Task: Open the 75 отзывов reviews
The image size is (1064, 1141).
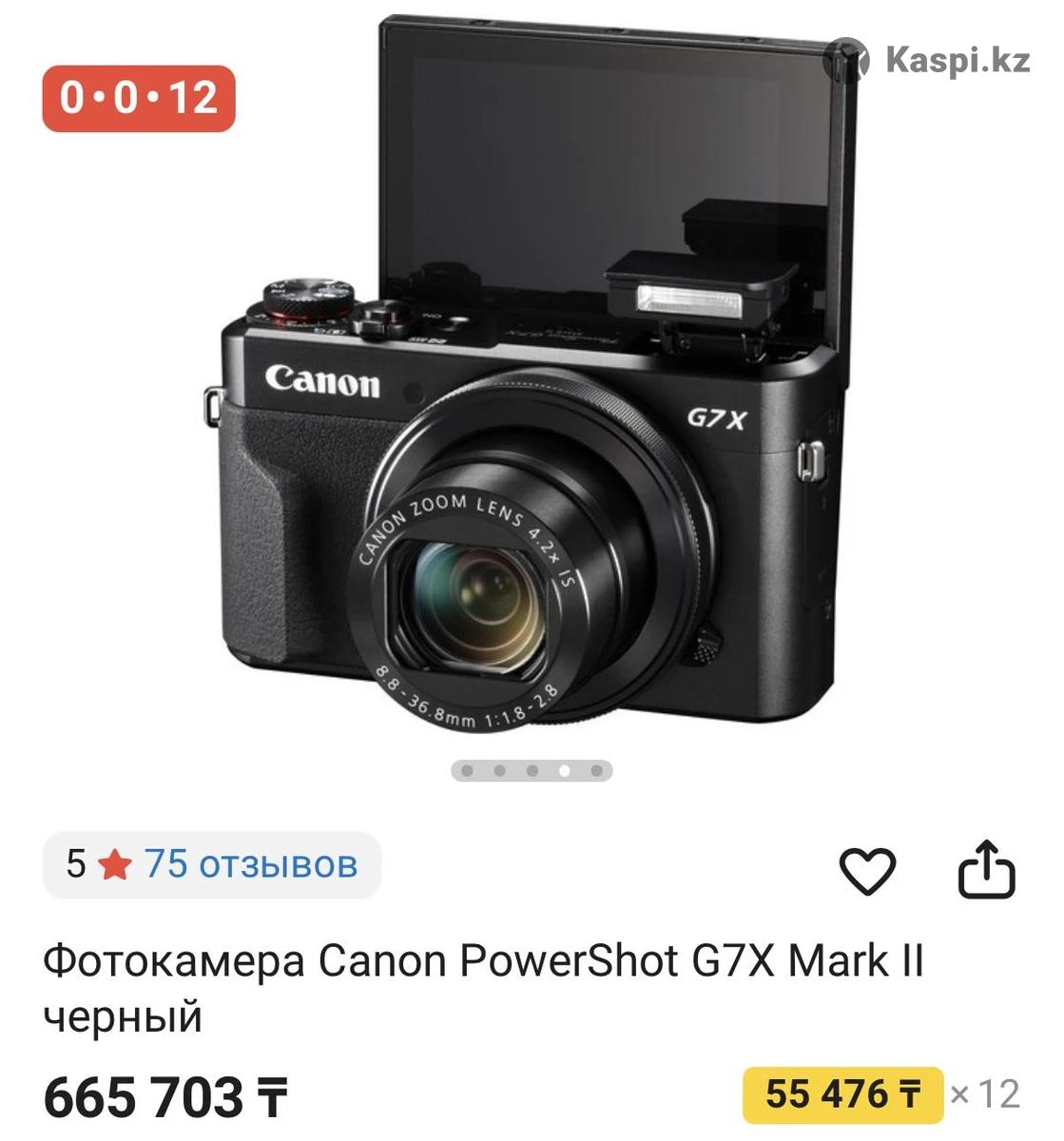Action: click(x=250, y=864)
